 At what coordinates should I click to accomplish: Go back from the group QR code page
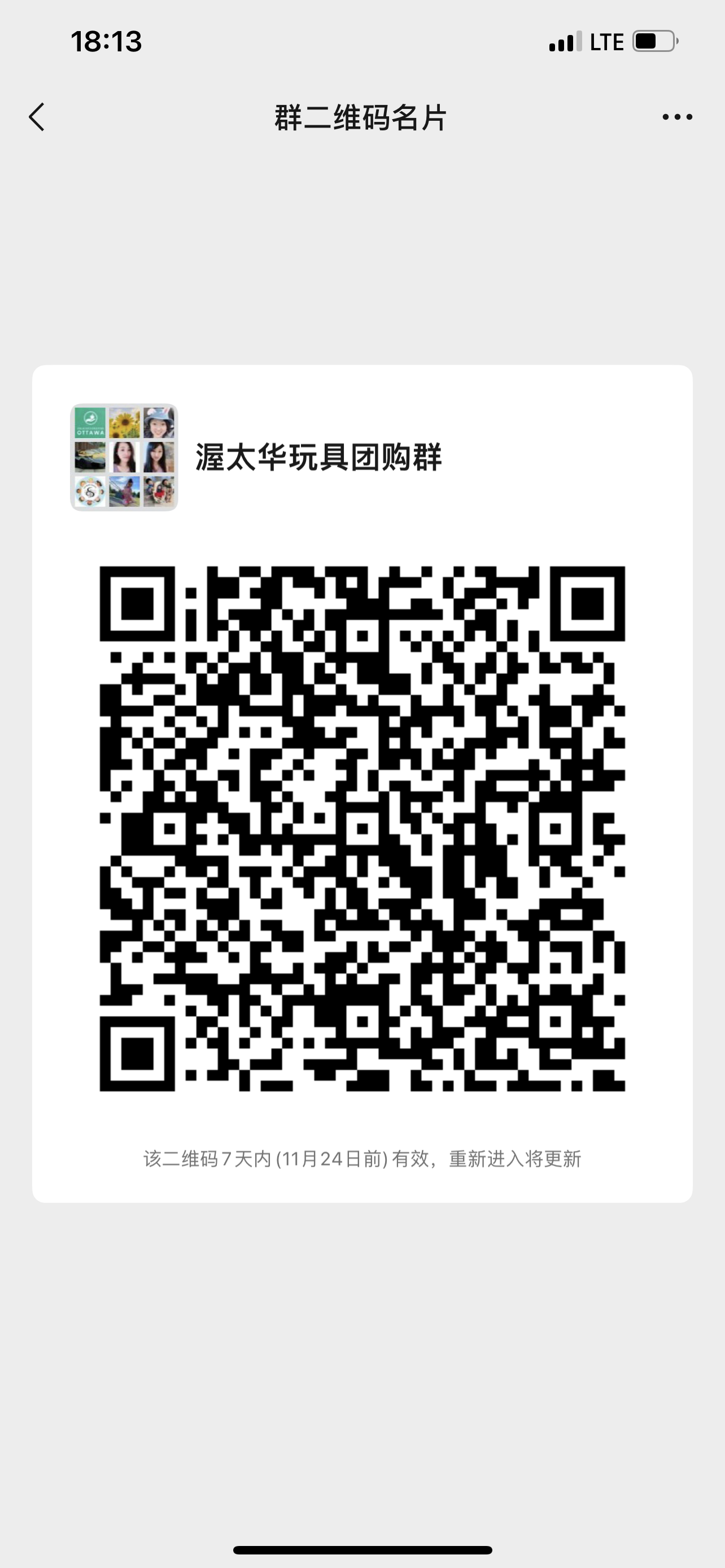(x=37, y=117)
